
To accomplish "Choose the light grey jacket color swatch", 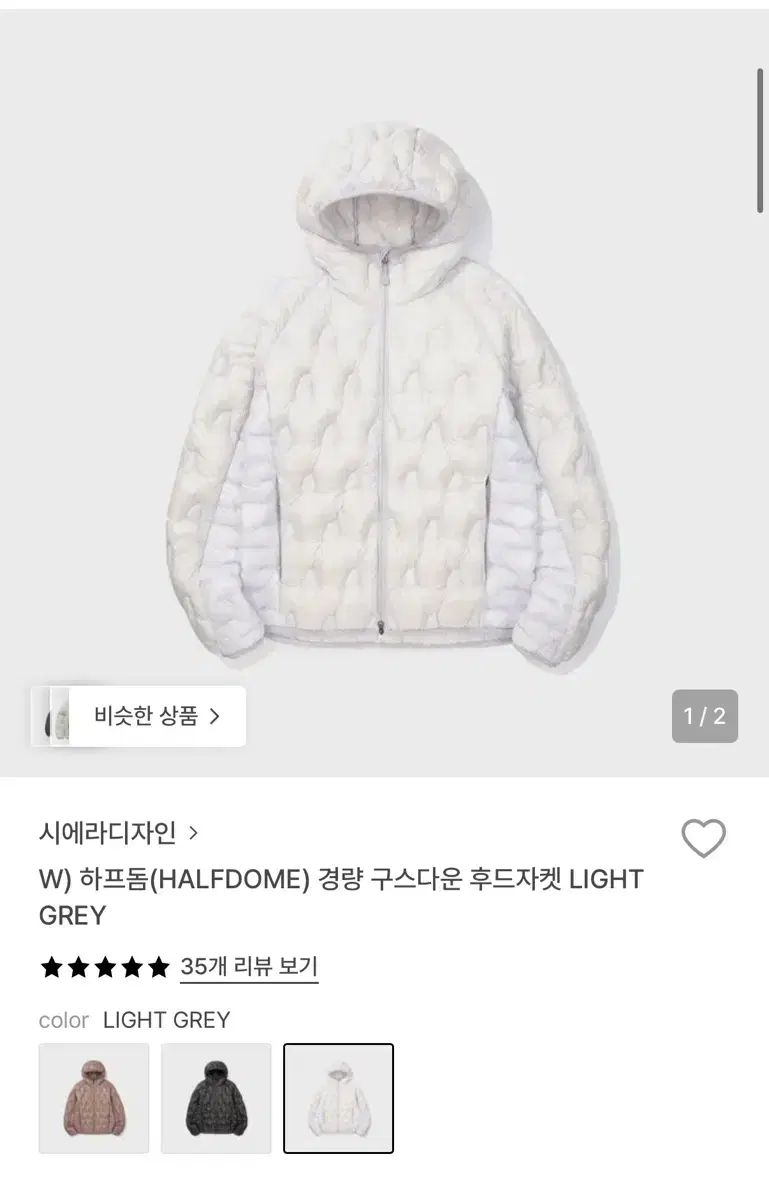I will pos(338,1098).
